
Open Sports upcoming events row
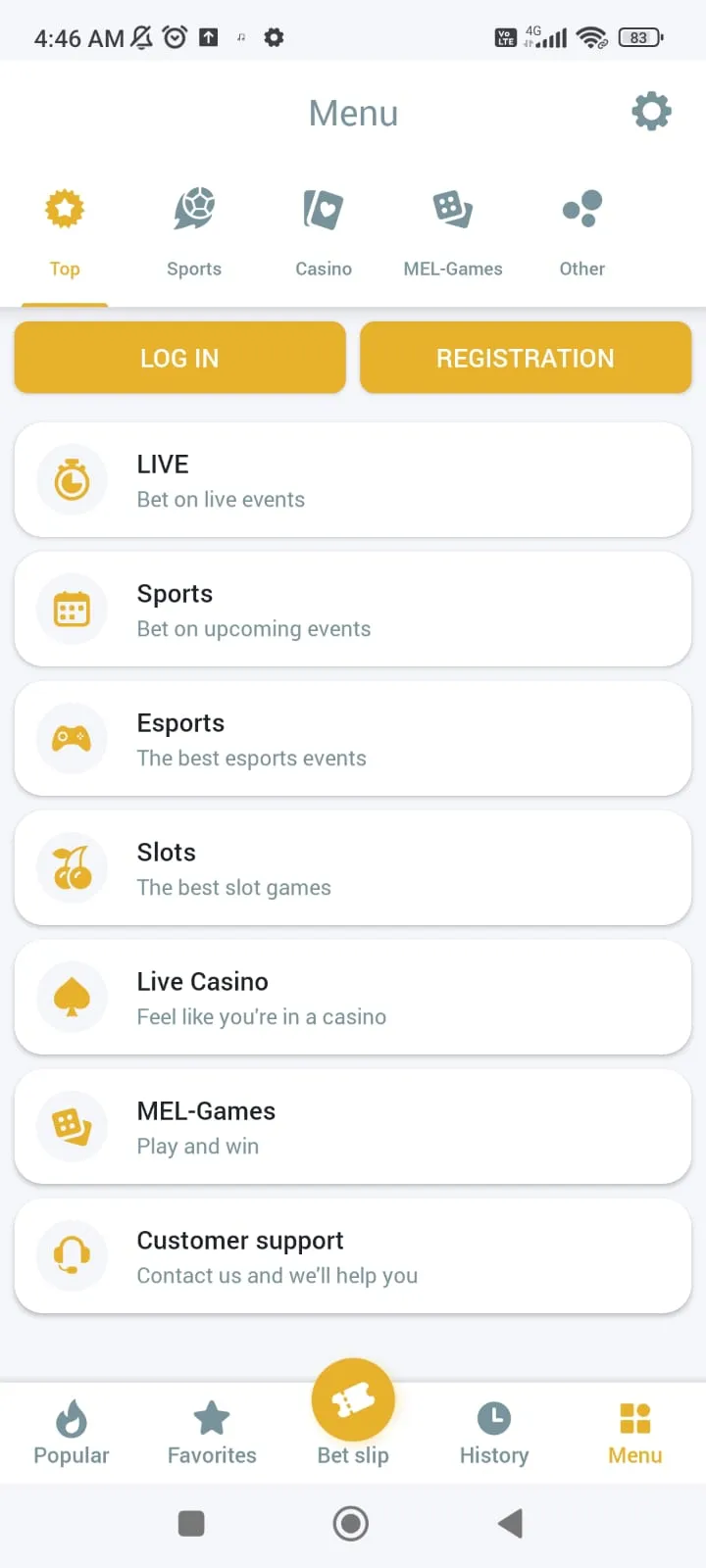pyautogui.click(x=353, y=610)
